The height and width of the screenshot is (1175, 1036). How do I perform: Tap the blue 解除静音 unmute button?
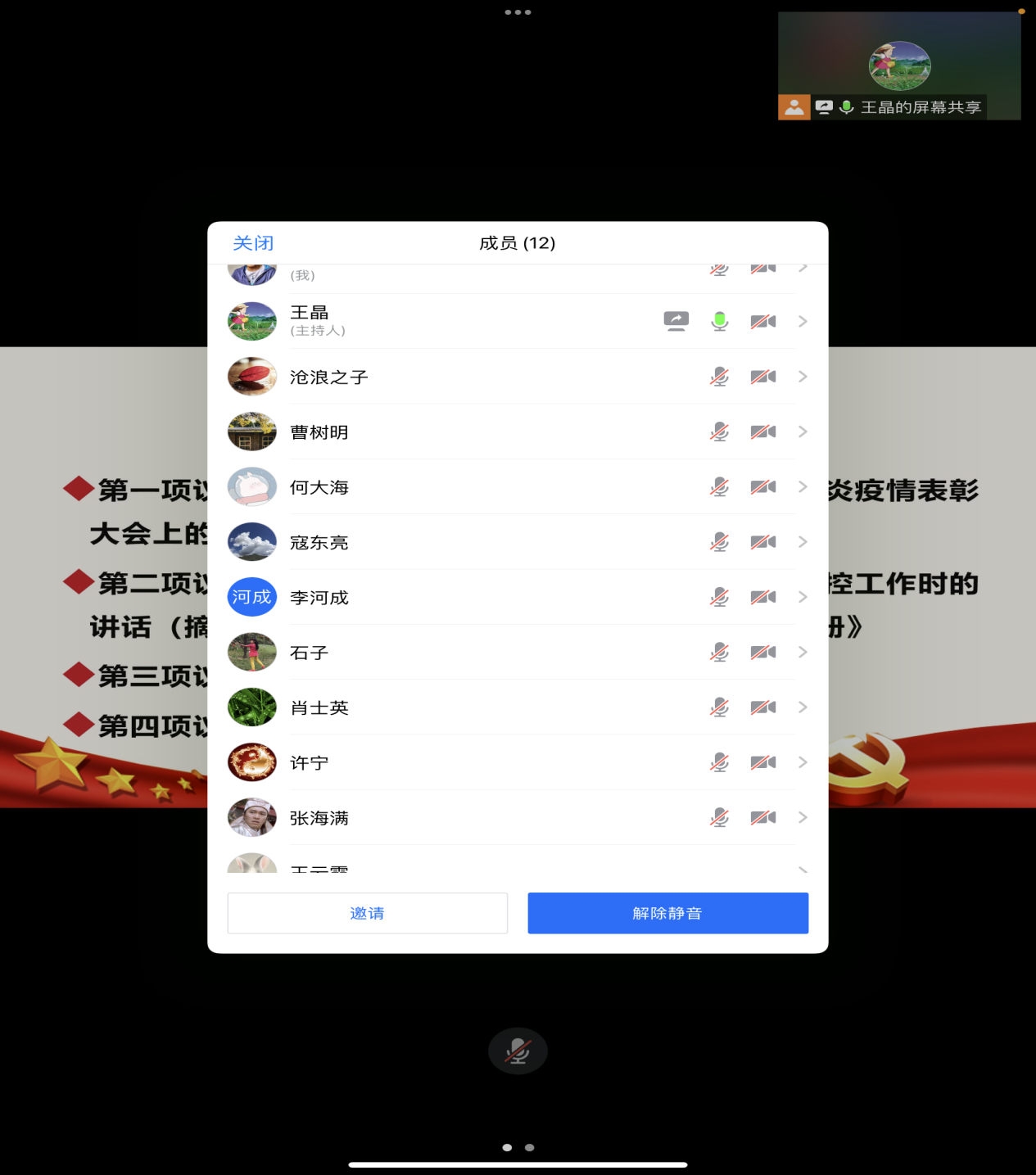667,913
